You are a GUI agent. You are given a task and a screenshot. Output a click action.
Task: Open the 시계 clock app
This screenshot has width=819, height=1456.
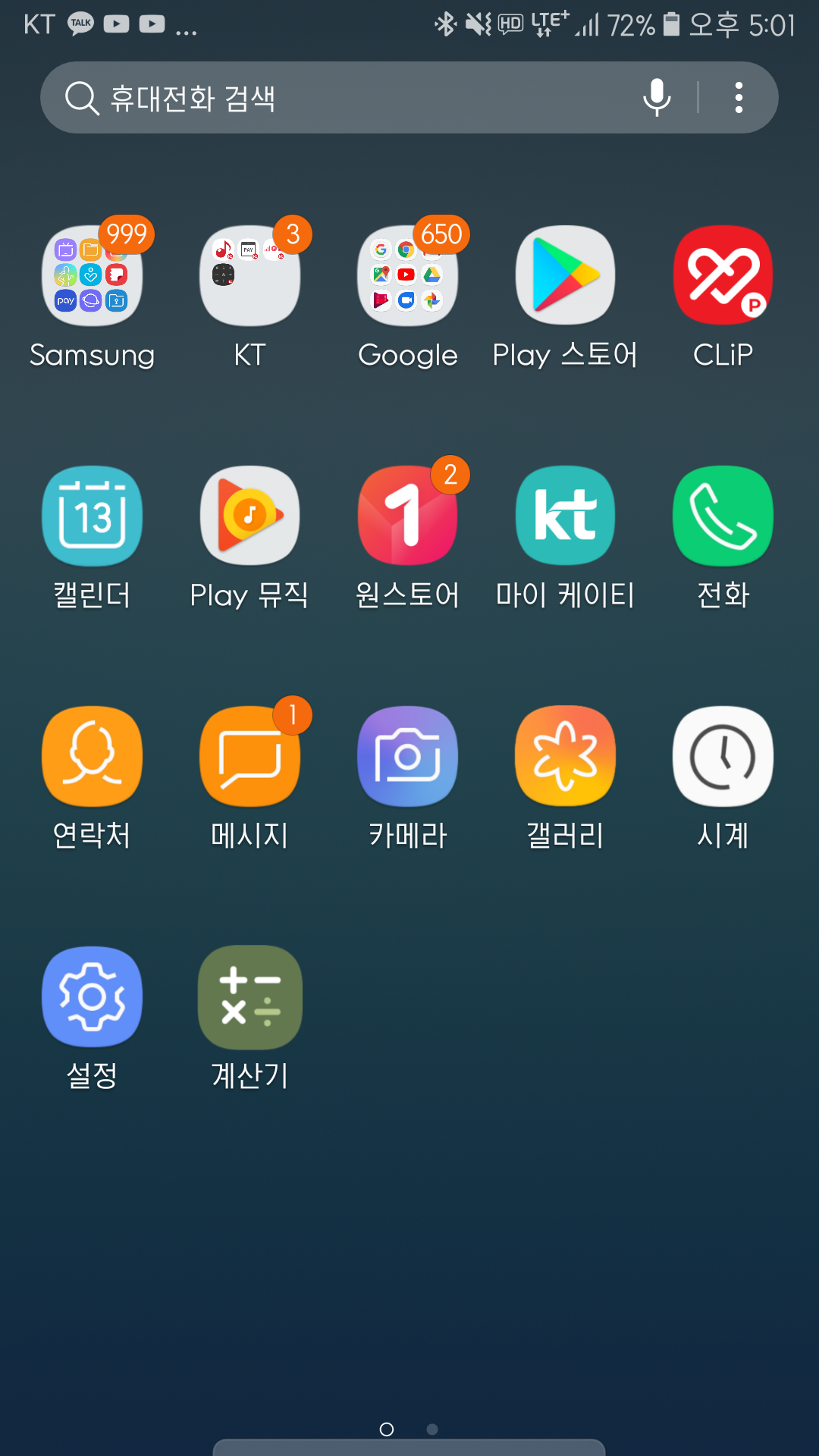click(723, 757)
